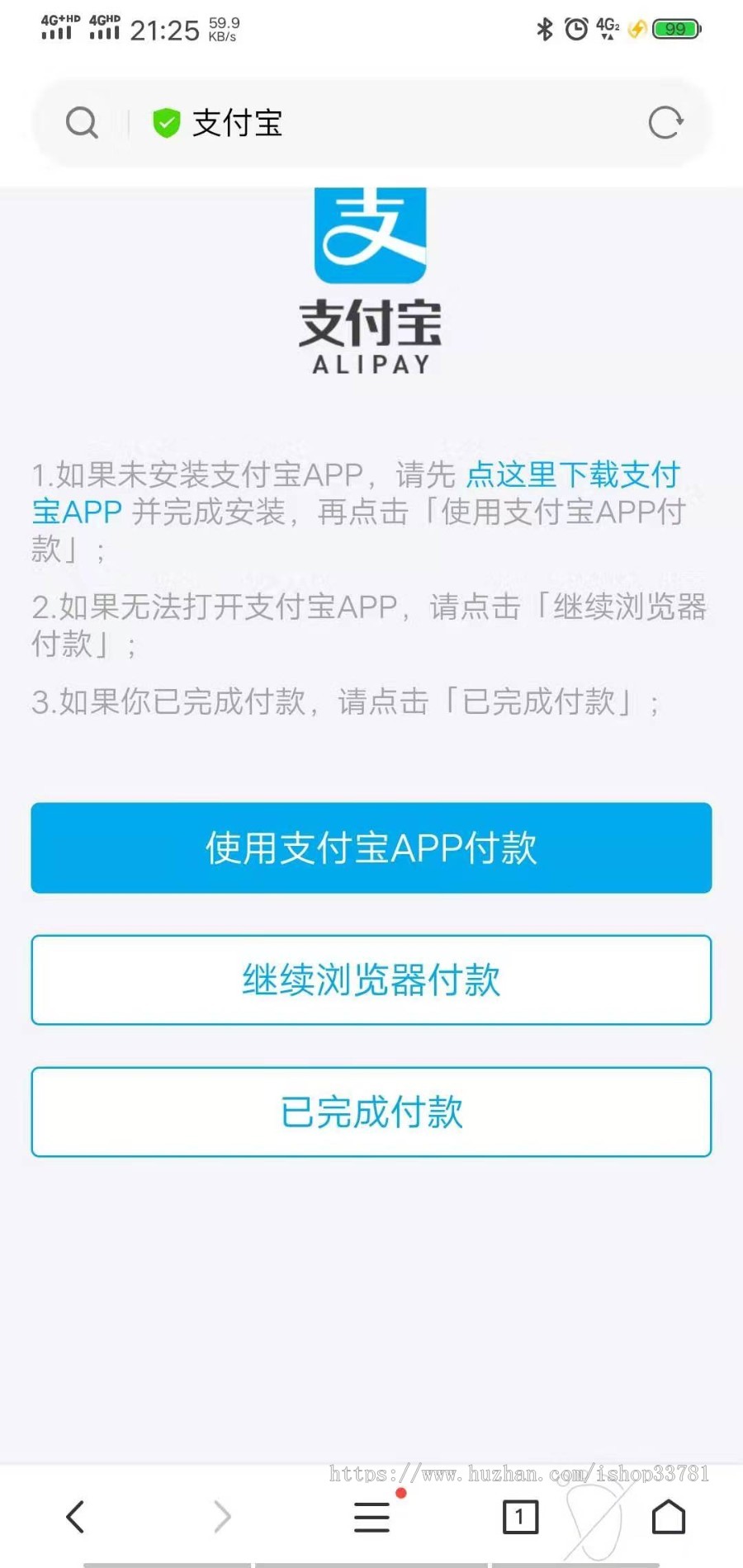The image size is (743, 1568).
Task: Tap the green security shield icon
Action: (166, 122)
